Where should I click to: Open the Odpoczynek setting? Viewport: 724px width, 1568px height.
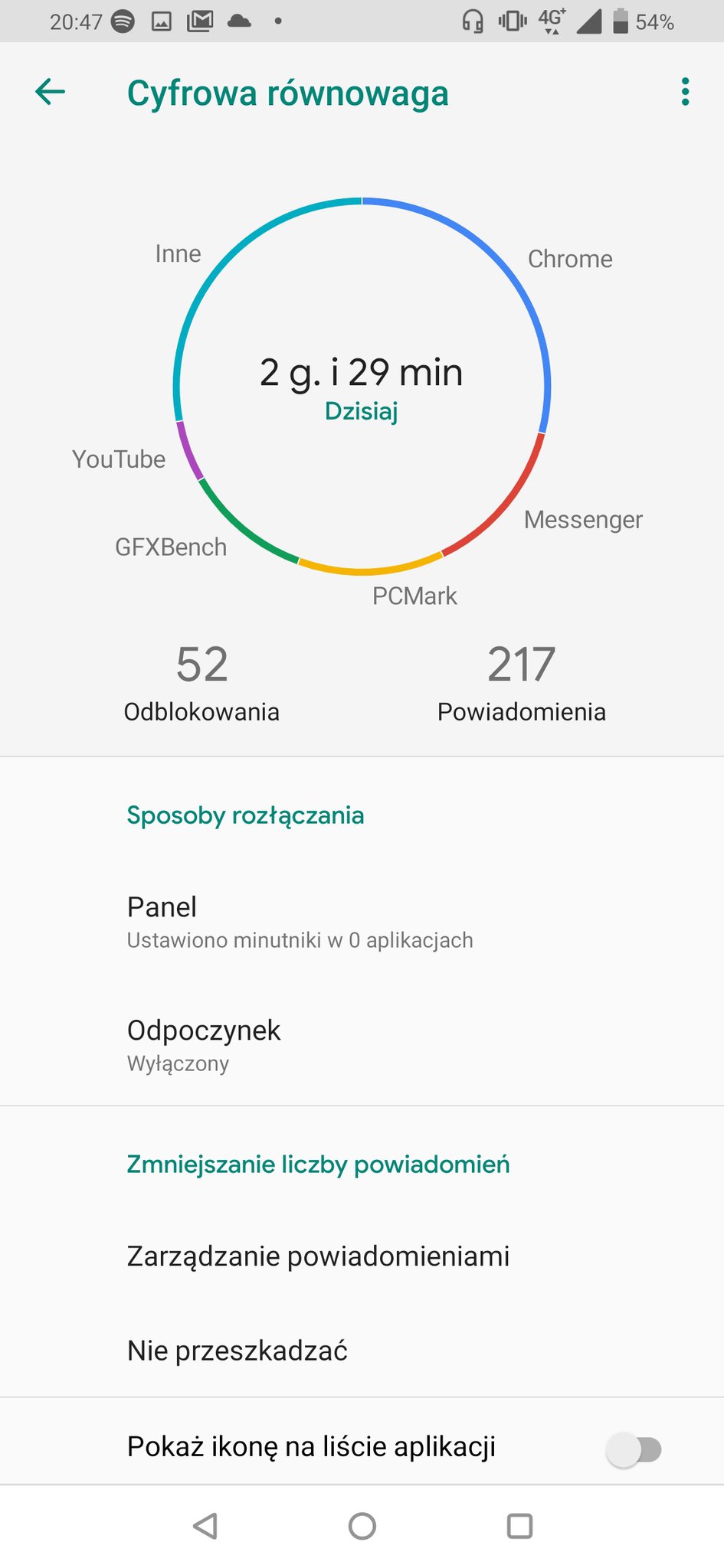[362, 1045]
